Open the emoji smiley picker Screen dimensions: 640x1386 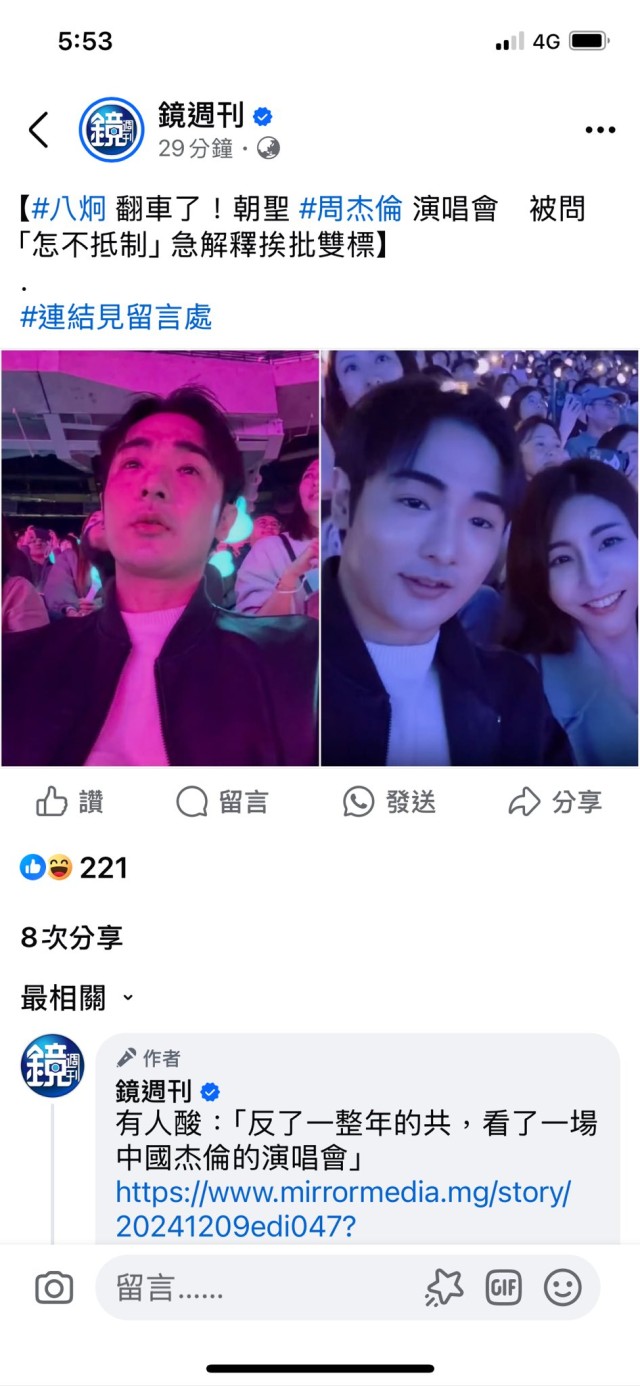pyautogui.click(x=562, y=1288)
